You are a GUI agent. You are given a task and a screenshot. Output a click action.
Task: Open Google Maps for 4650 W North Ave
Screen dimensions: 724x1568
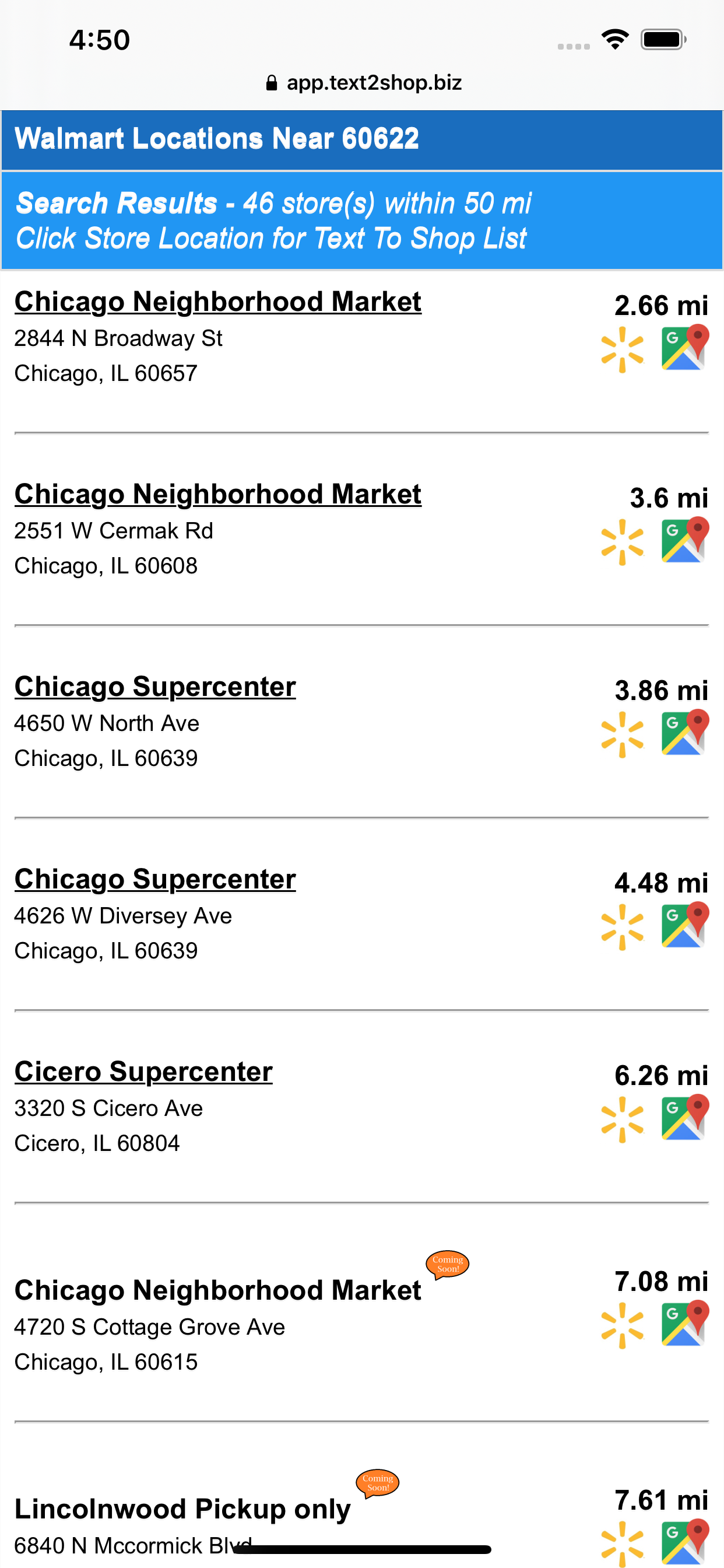685,732
